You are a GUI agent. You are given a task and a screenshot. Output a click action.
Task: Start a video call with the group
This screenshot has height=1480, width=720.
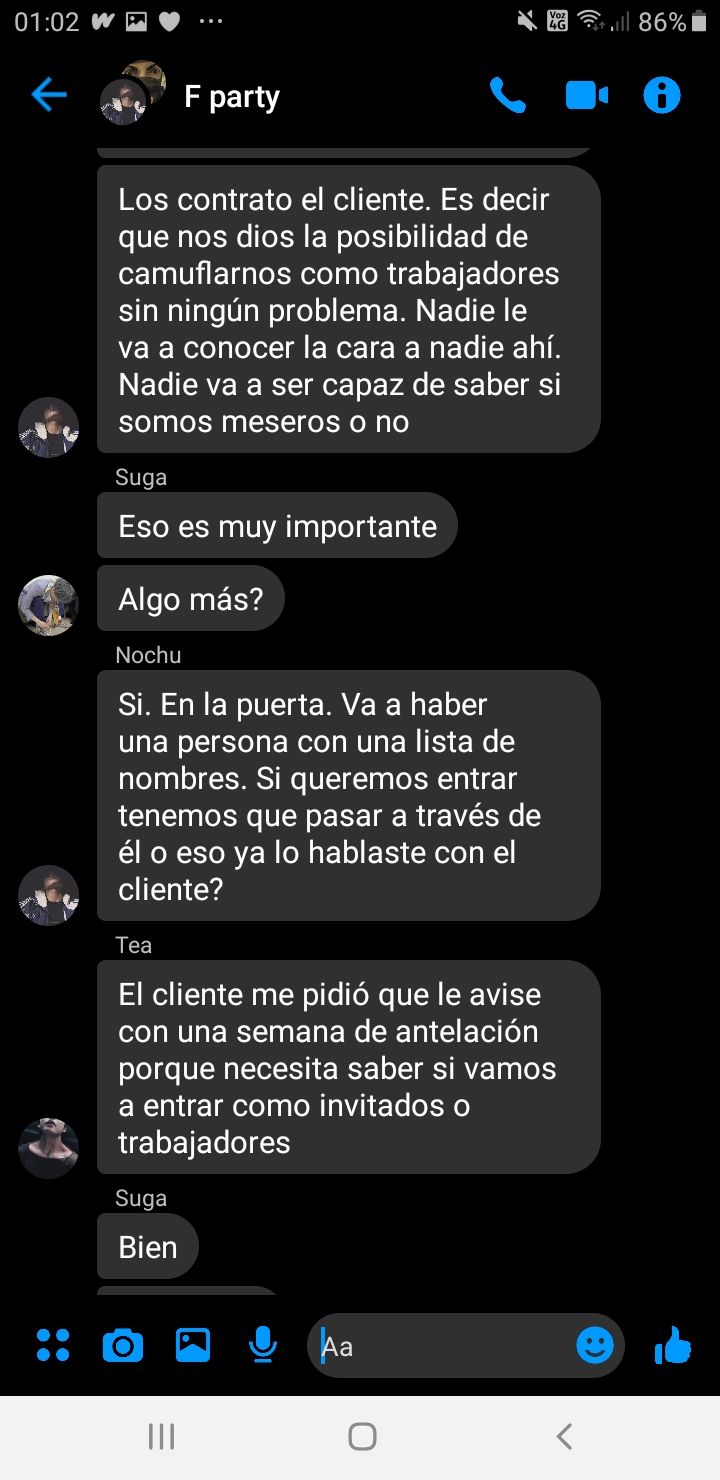click(586, 96)
